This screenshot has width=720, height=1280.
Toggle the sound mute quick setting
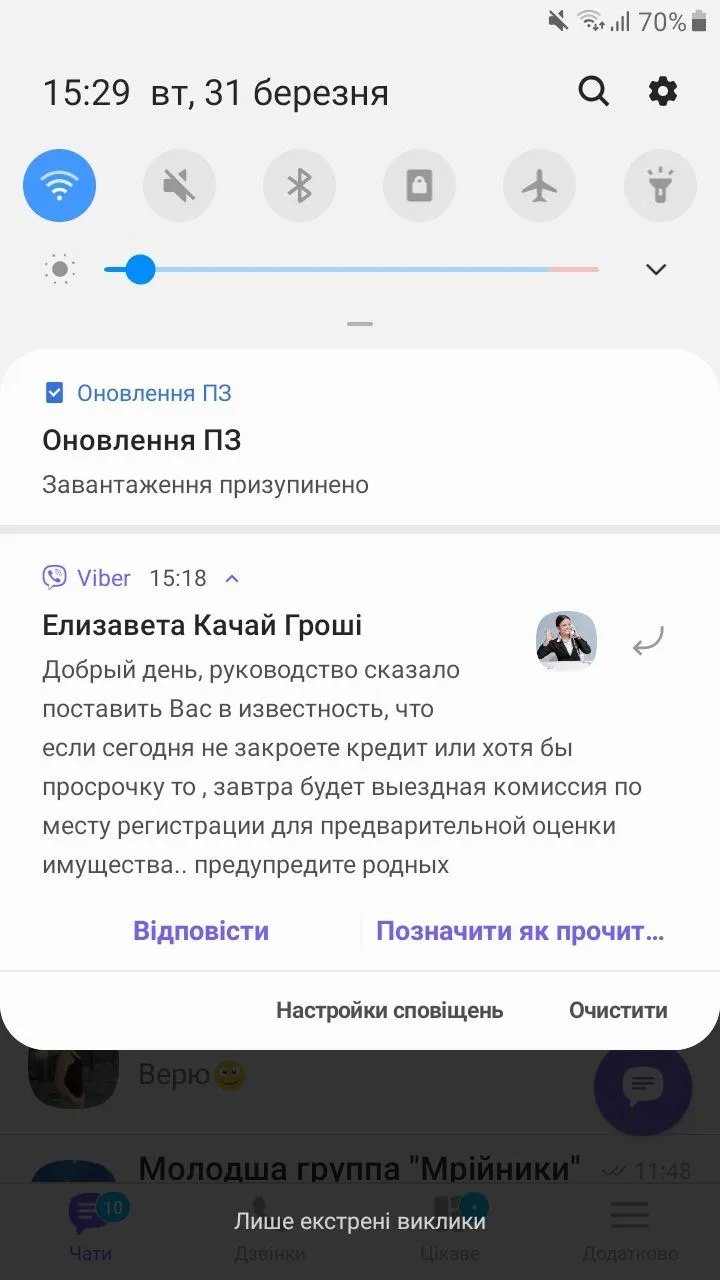[180, 185]
